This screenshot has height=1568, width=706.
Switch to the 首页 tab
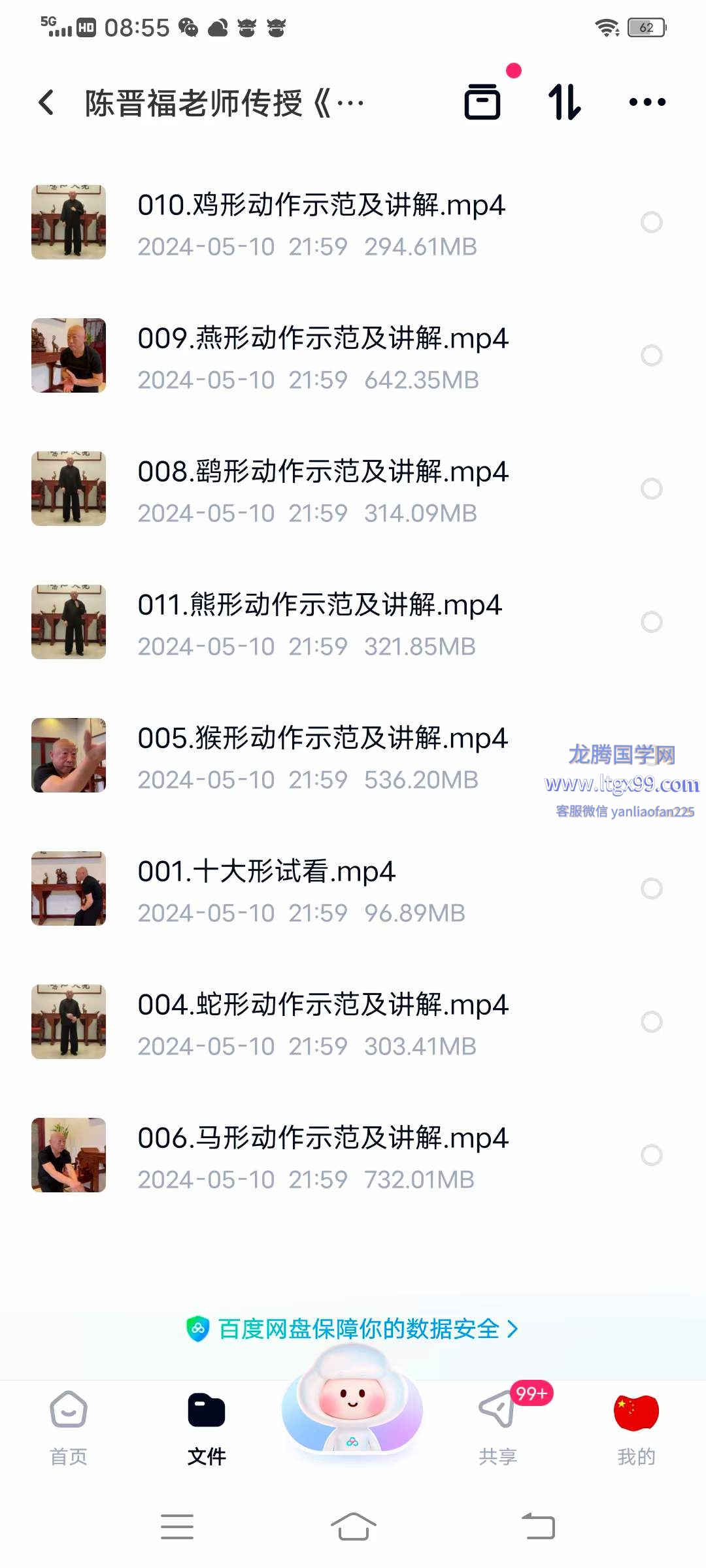69,1428
